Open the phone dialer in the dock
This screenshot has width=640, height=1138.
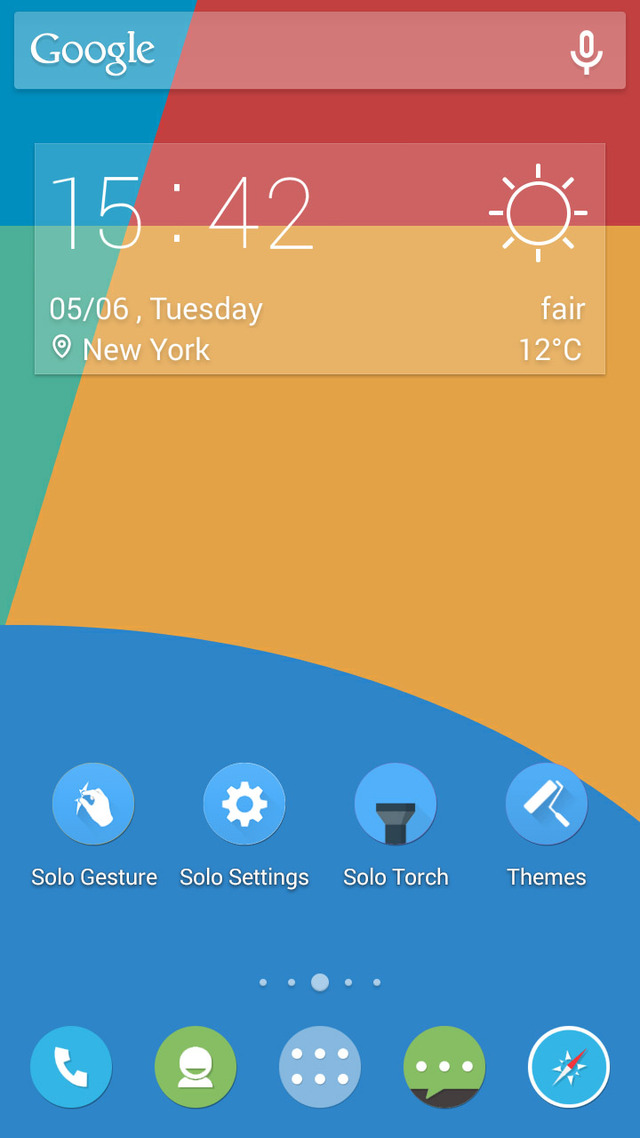point(71,1067)
